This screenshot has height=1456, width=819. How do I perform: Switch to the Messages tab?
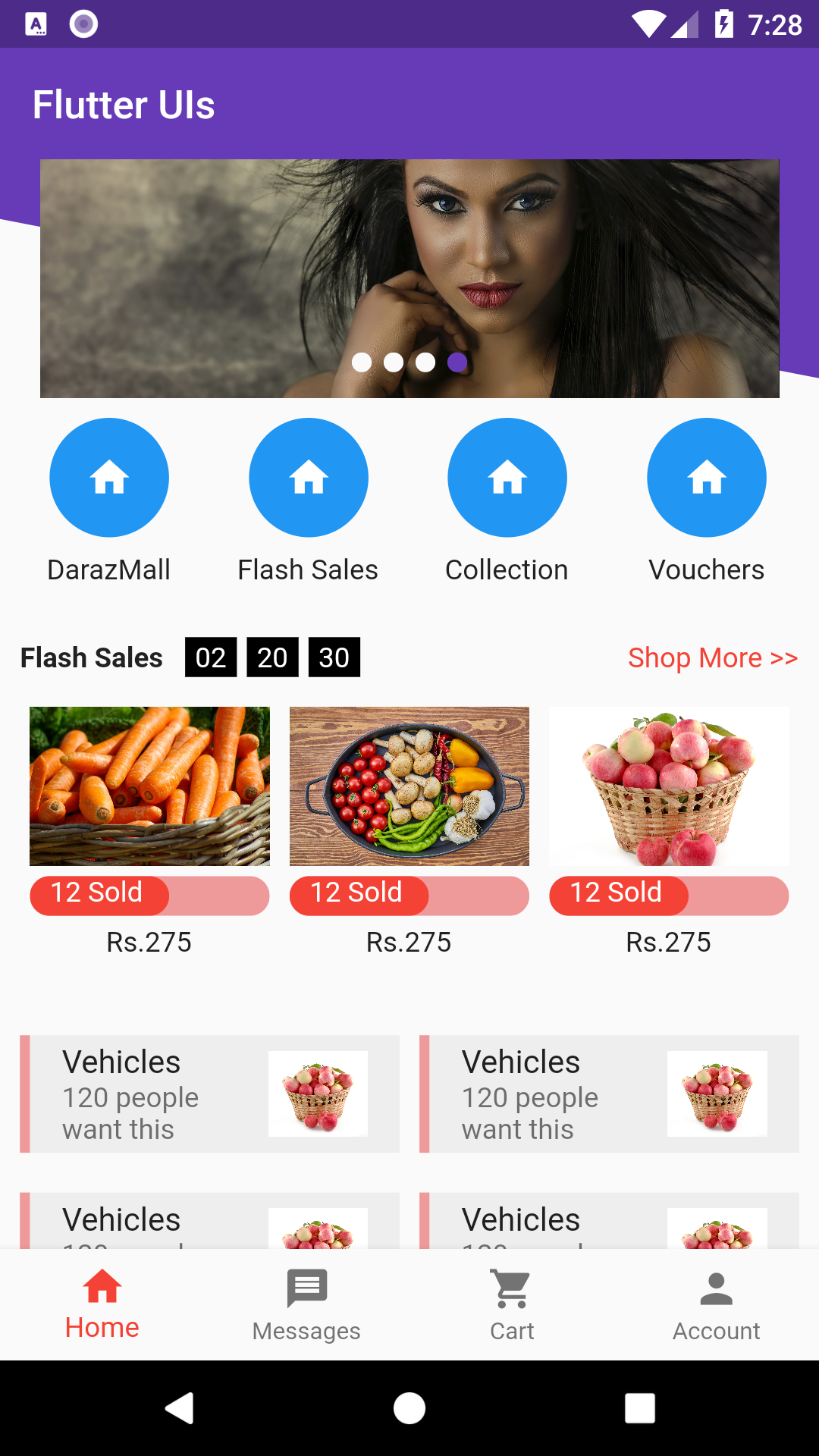pos(306,1304)
